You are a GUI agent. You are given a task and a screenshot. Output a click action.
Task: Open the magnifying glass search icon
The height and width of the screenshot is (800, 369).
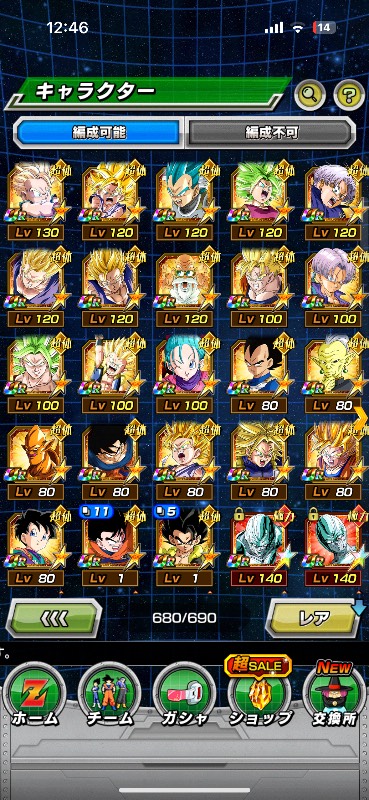pyautogui.click(x=310, y=93)
